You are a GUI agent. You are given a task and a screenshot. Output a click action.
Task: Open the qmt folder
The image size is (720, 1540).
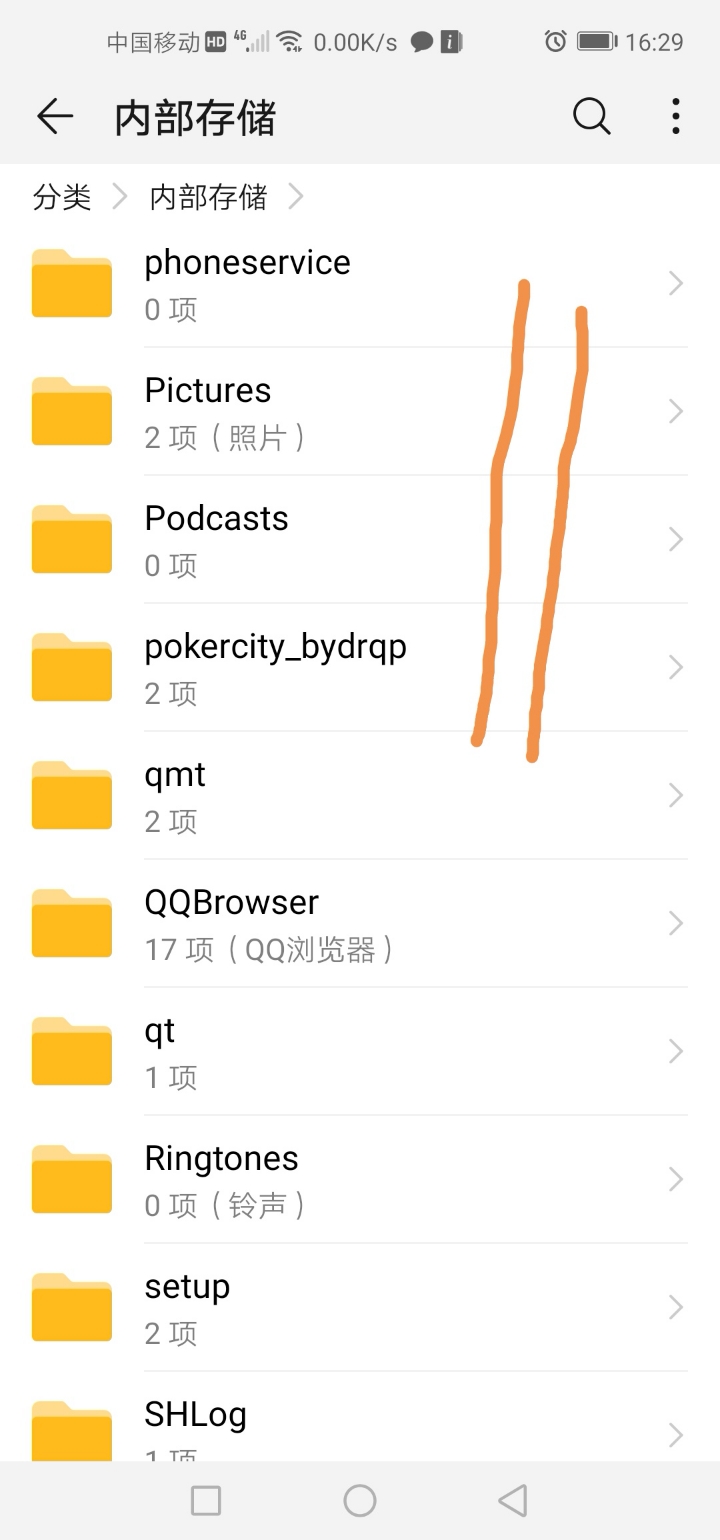pyautogui.click(x=360, y=796)
